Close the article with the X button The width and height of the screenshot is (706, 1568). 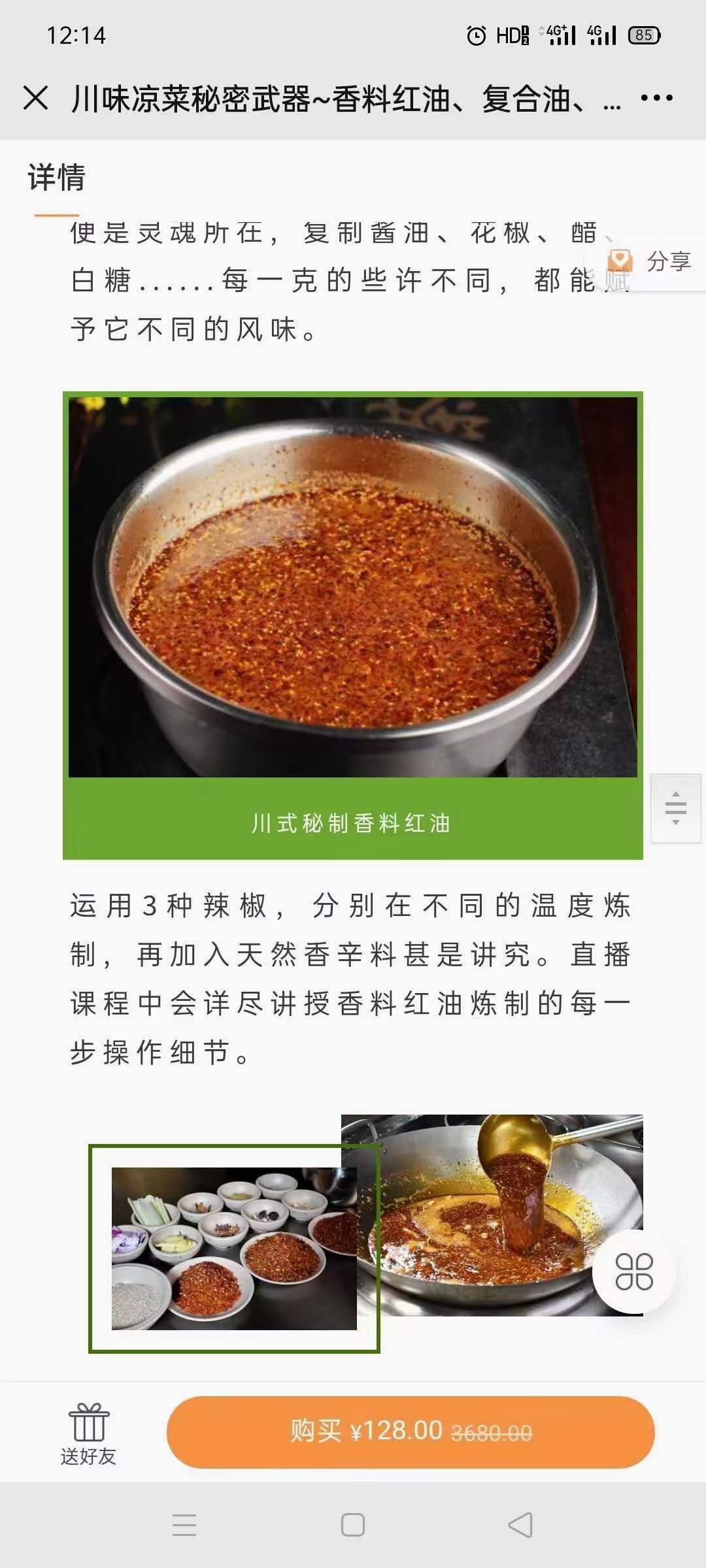[x=36, y=99]
